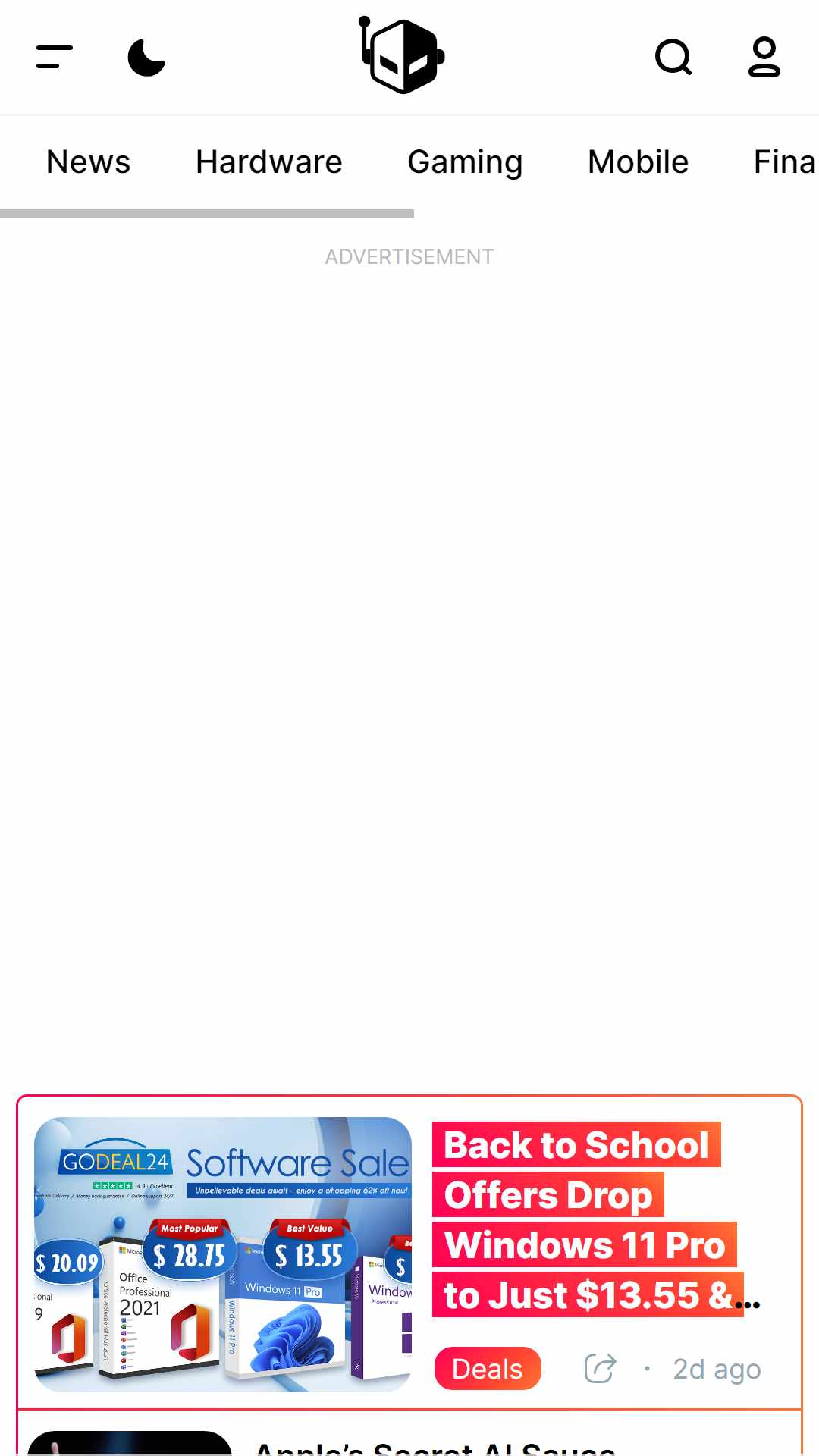Viewport: 819px width, 1456px height.
Task: Switch to the News tab
Action: [x=88, y=162]
